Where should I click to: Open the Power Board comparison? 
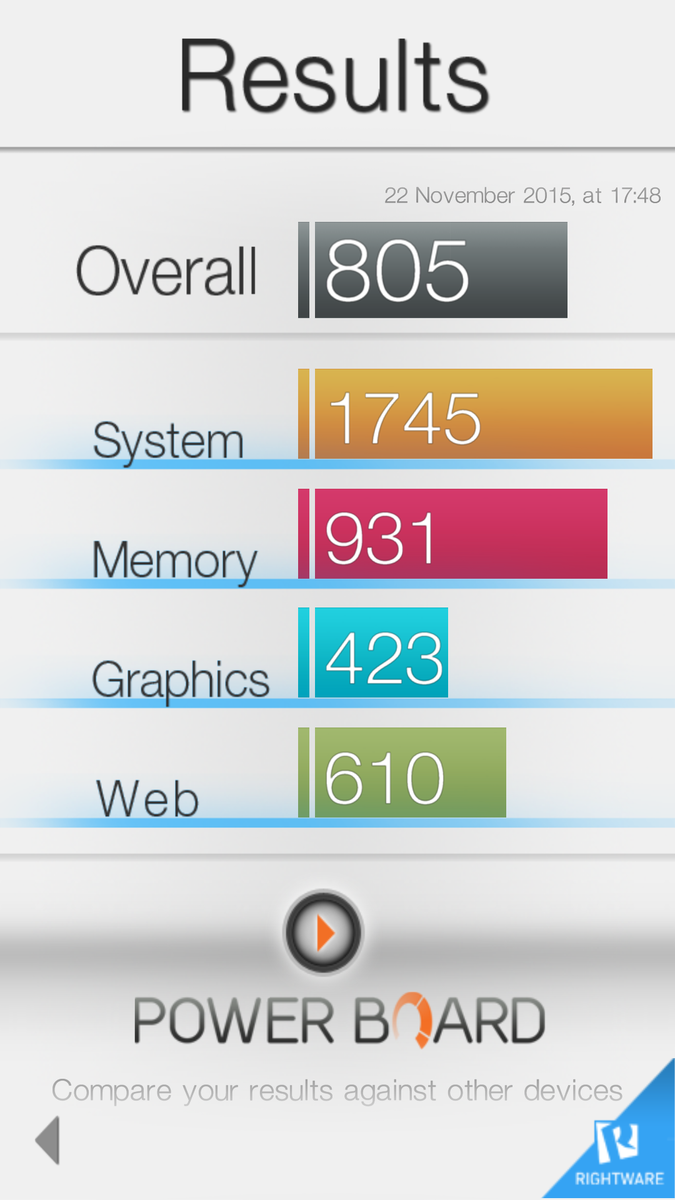click(323, 933)
